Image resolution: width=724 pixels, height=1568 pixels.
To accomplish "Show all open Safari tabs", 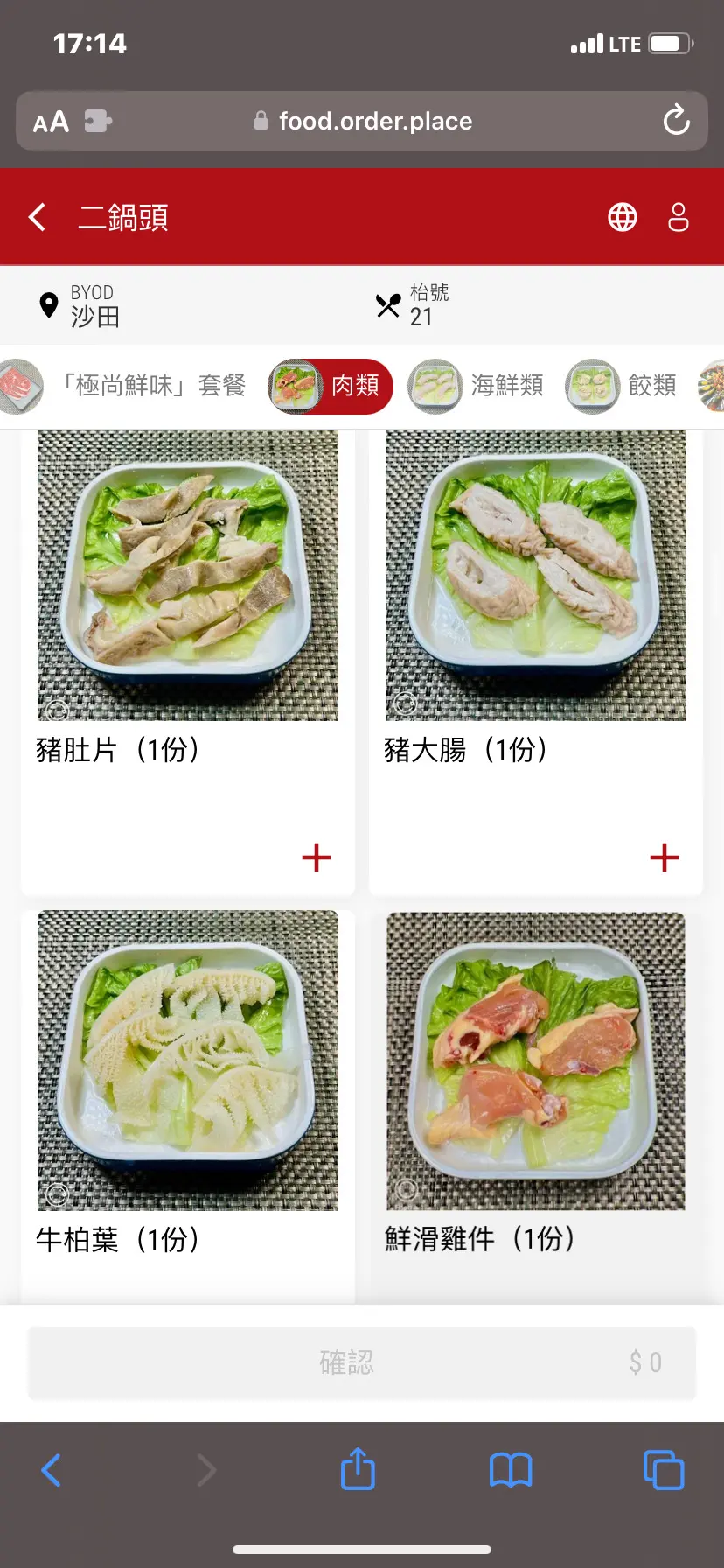I will 664,1470.
